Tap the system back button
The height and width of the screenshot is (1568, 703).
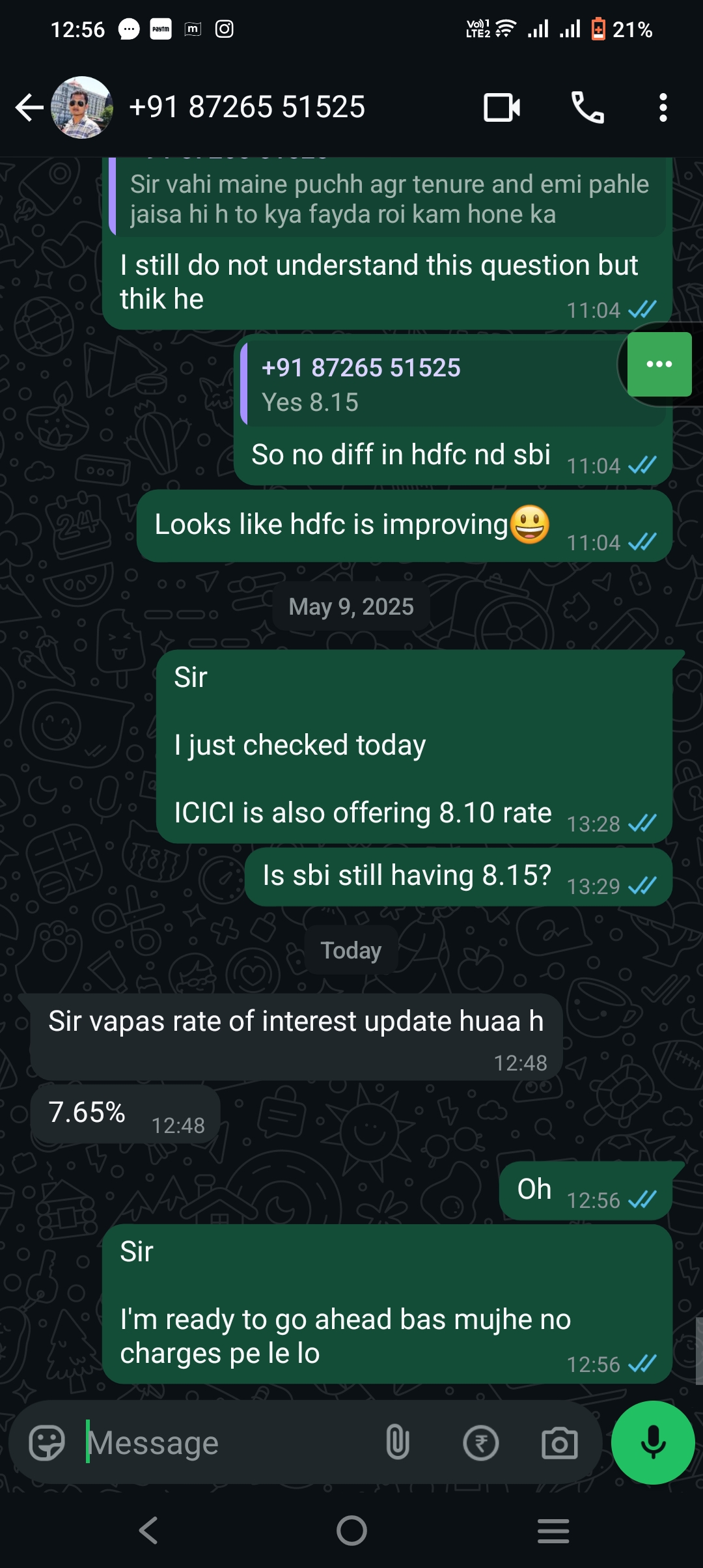pos(148,1530)
